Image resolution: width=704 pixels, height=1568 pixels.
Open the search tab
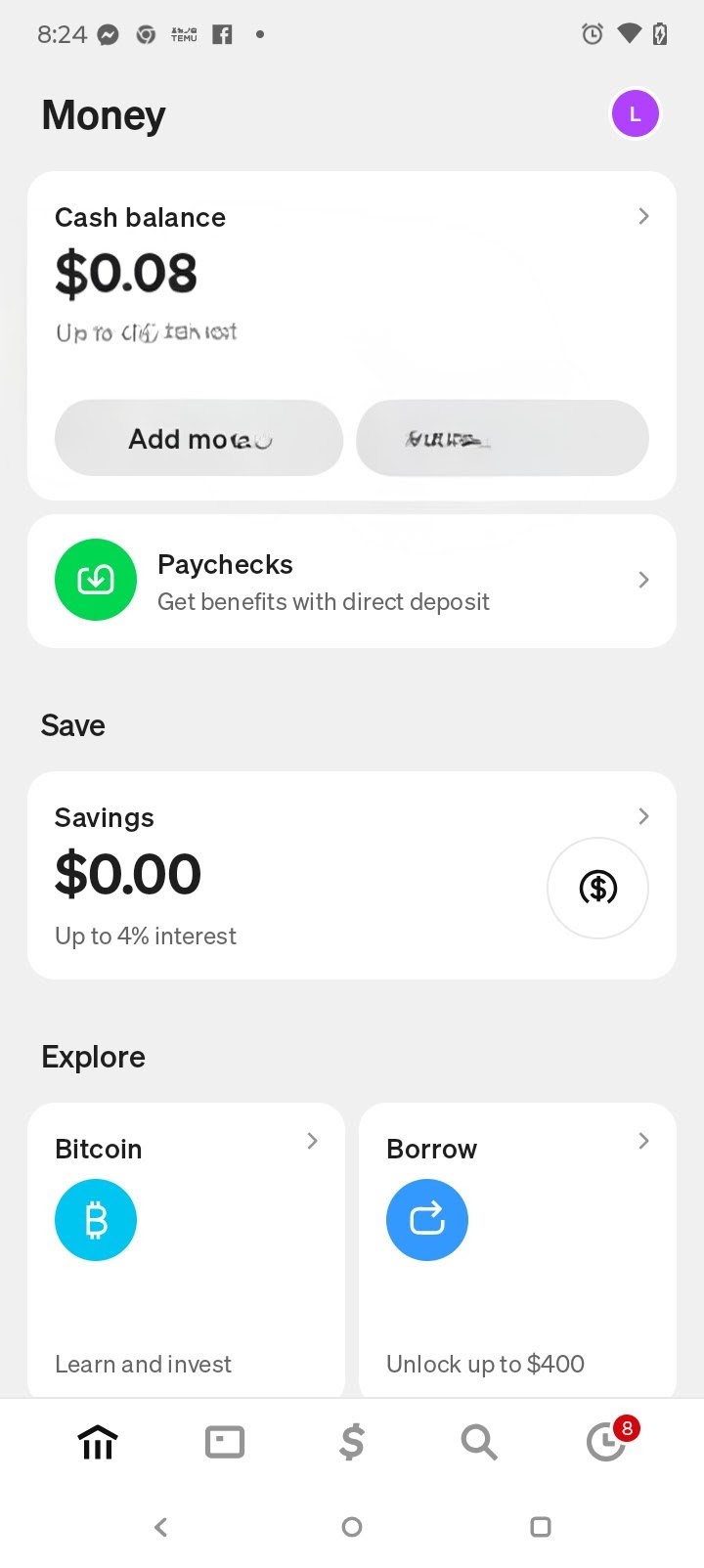click(x=478, y=1442)
